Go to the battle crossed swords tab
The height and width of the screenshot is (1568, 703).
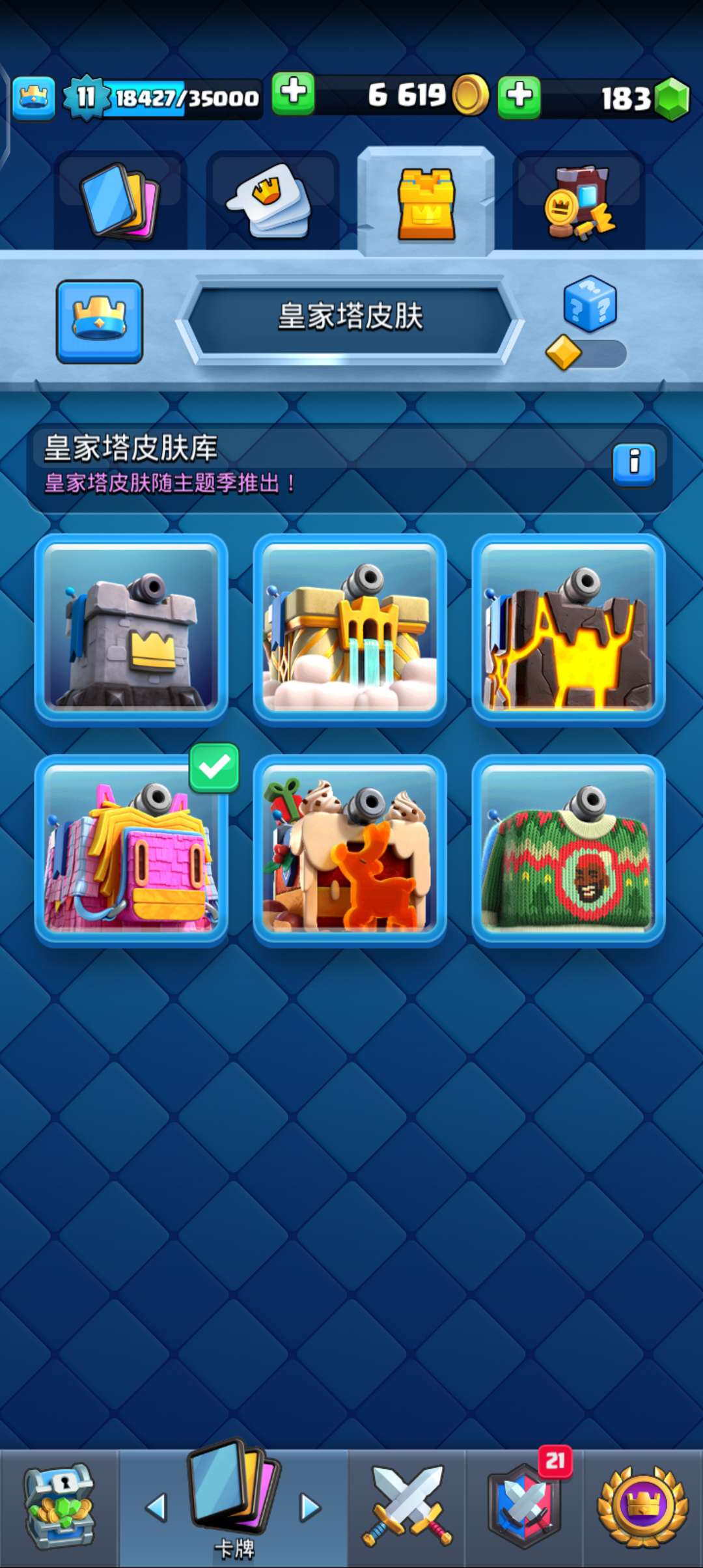point(406,1507)
